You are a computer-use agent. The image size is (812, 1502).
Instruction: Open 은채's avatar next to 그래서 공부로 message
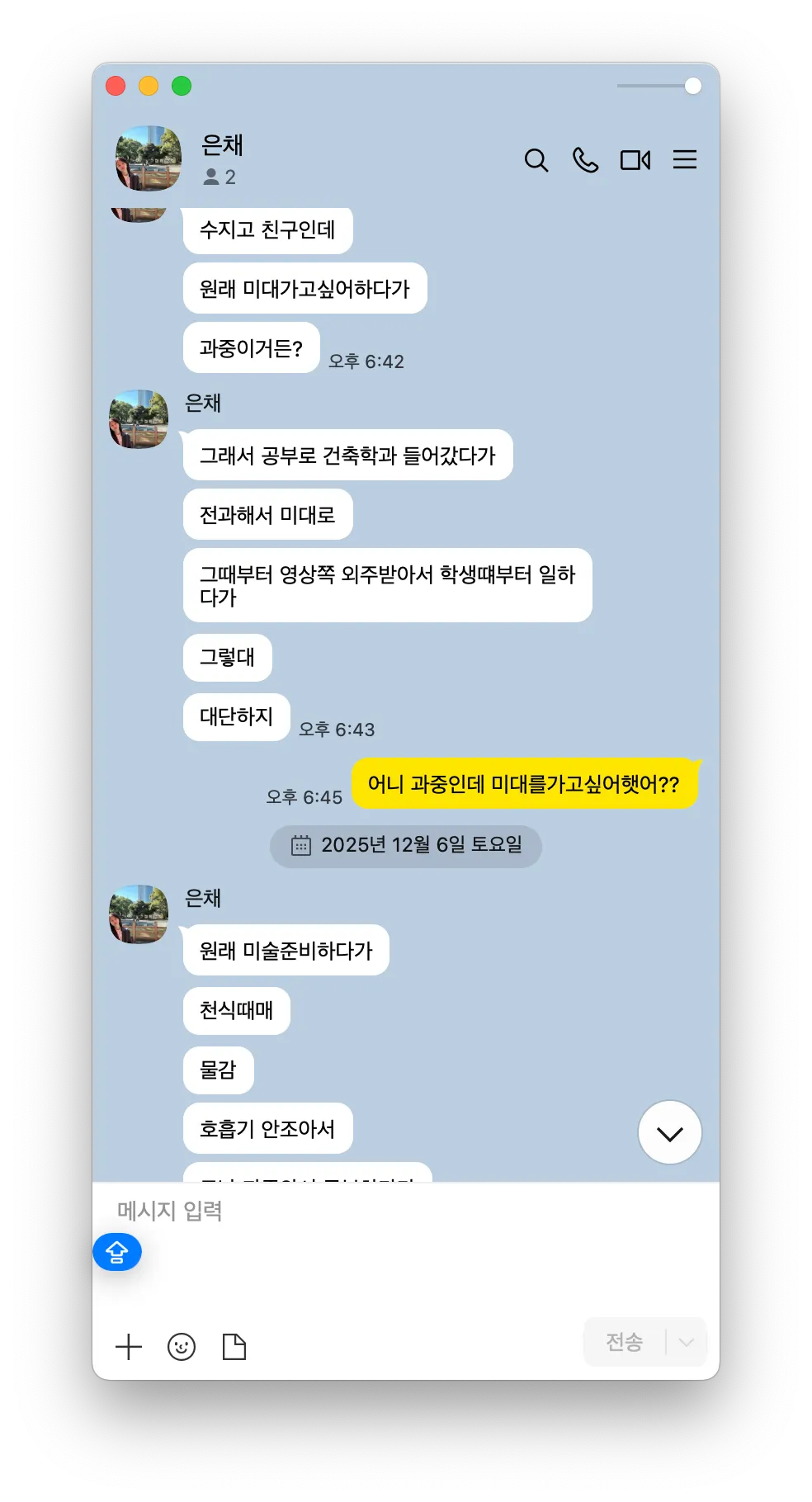[x=139, y=419]
